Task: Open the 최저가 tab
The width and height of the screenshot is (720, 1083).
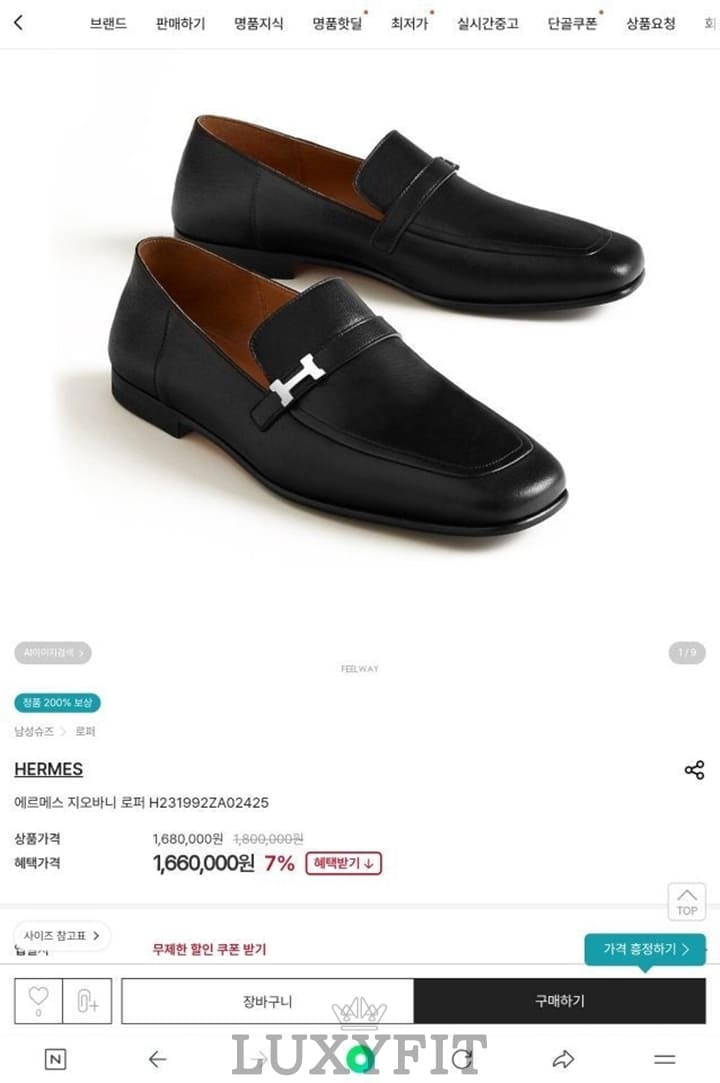Action: coord(408,23)
